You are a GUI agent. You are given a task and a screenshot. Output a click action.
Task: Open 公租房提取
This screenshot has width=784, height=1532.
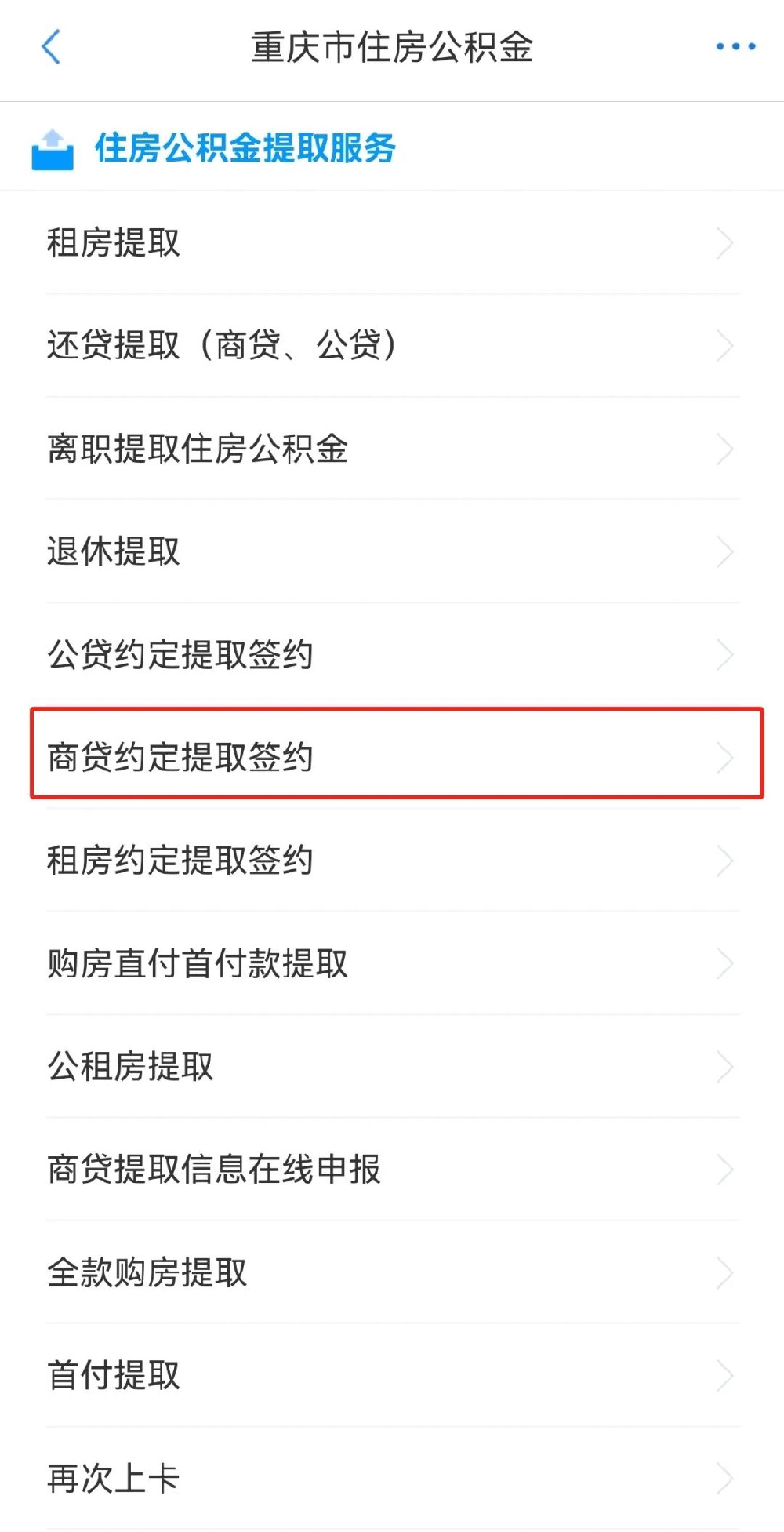click(392, 1066)
